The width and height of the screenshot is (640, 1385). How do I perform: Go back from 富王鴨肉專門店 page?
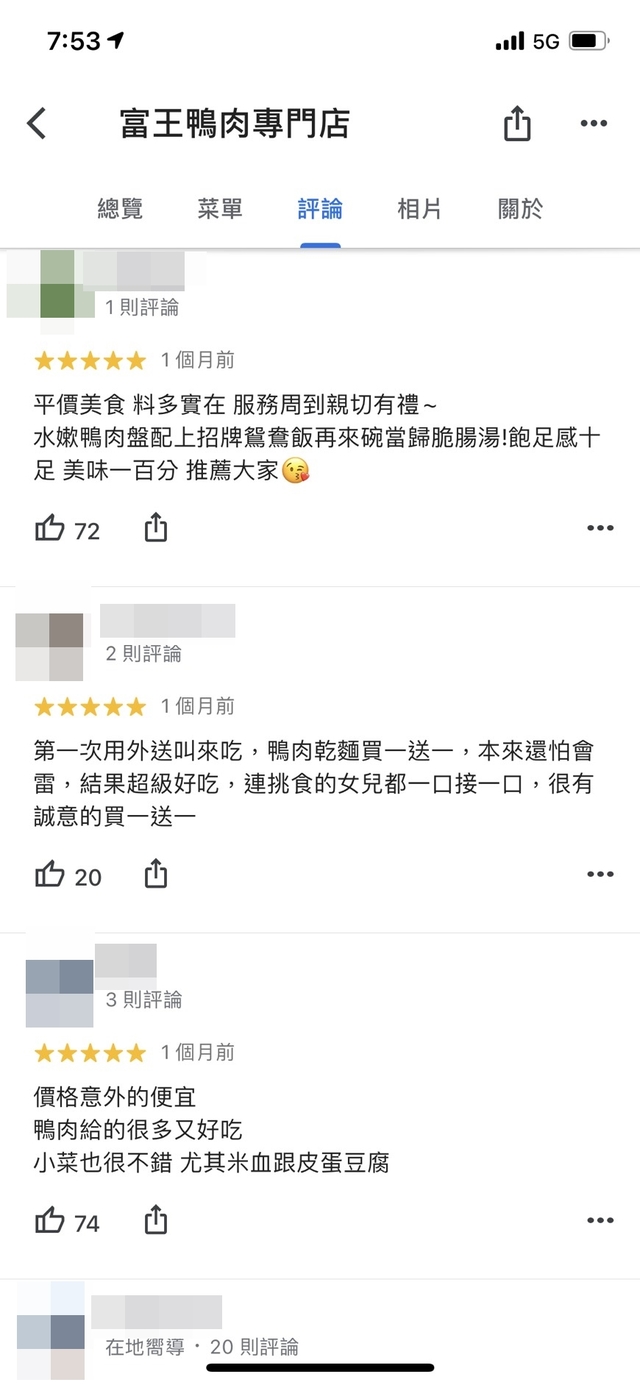click(x=37, y=124)
